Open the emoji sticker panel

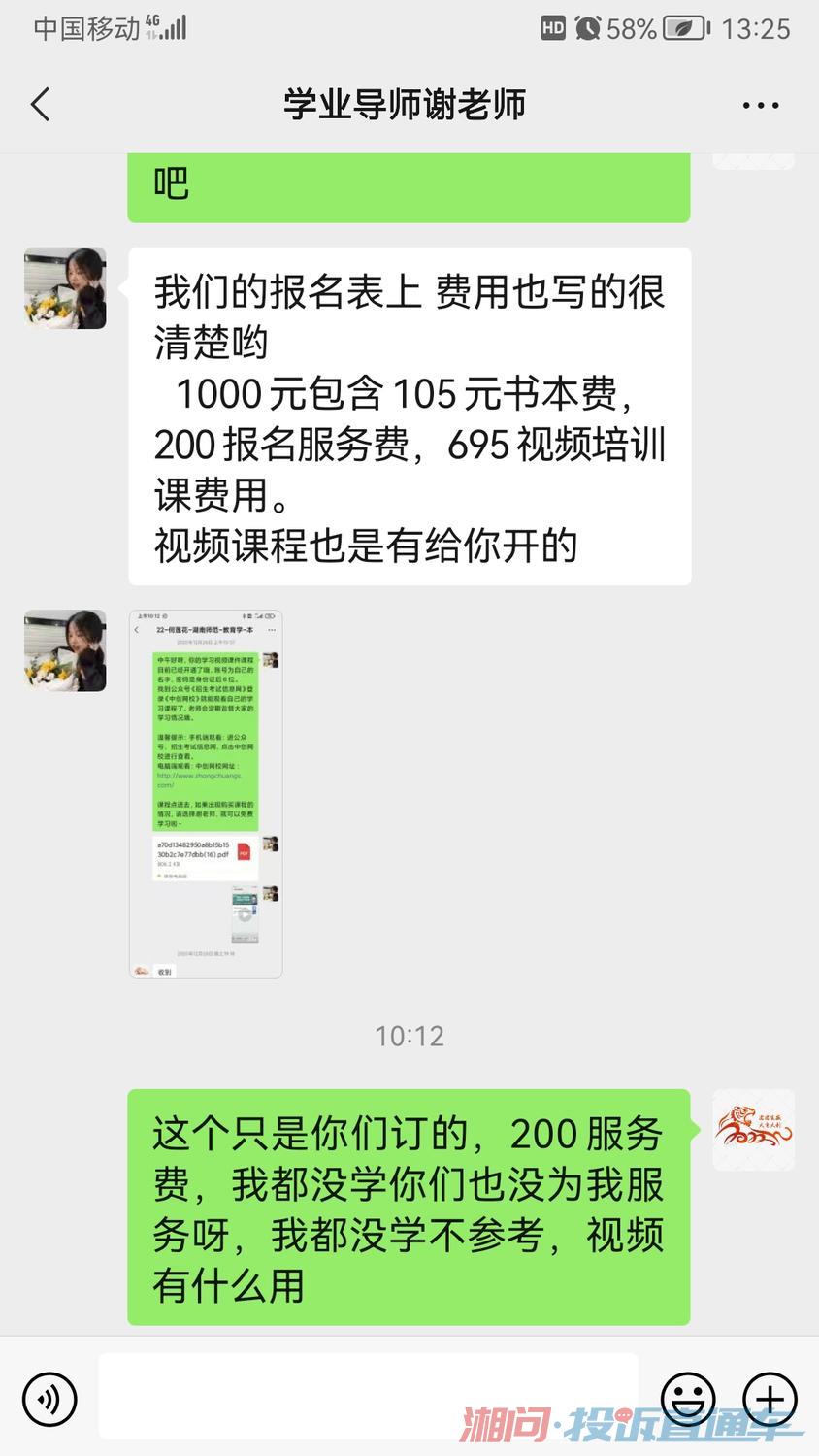(688, 1399)
